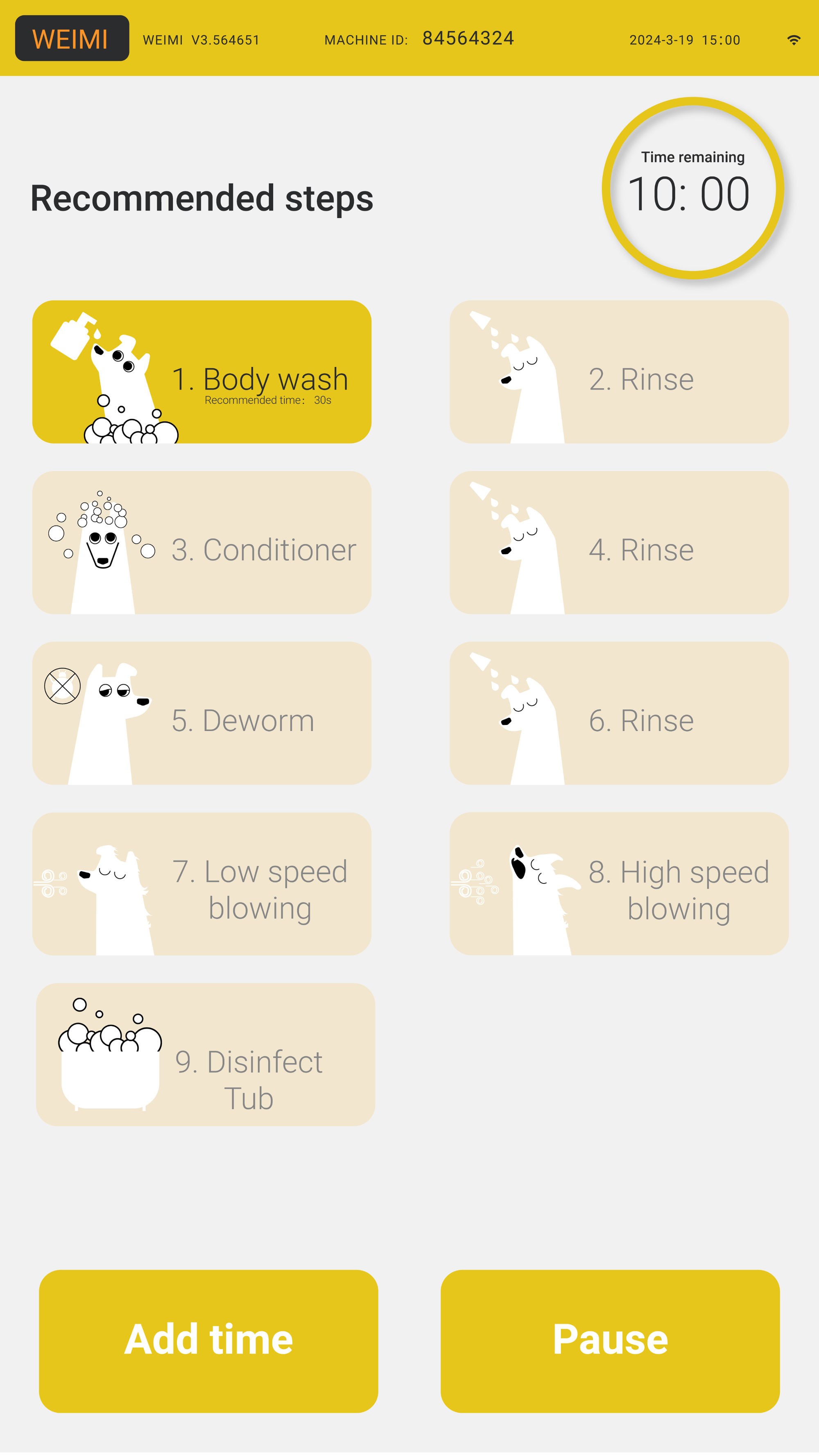Switch to High speed blowing

pyautogui.click(x=618, y=884)
